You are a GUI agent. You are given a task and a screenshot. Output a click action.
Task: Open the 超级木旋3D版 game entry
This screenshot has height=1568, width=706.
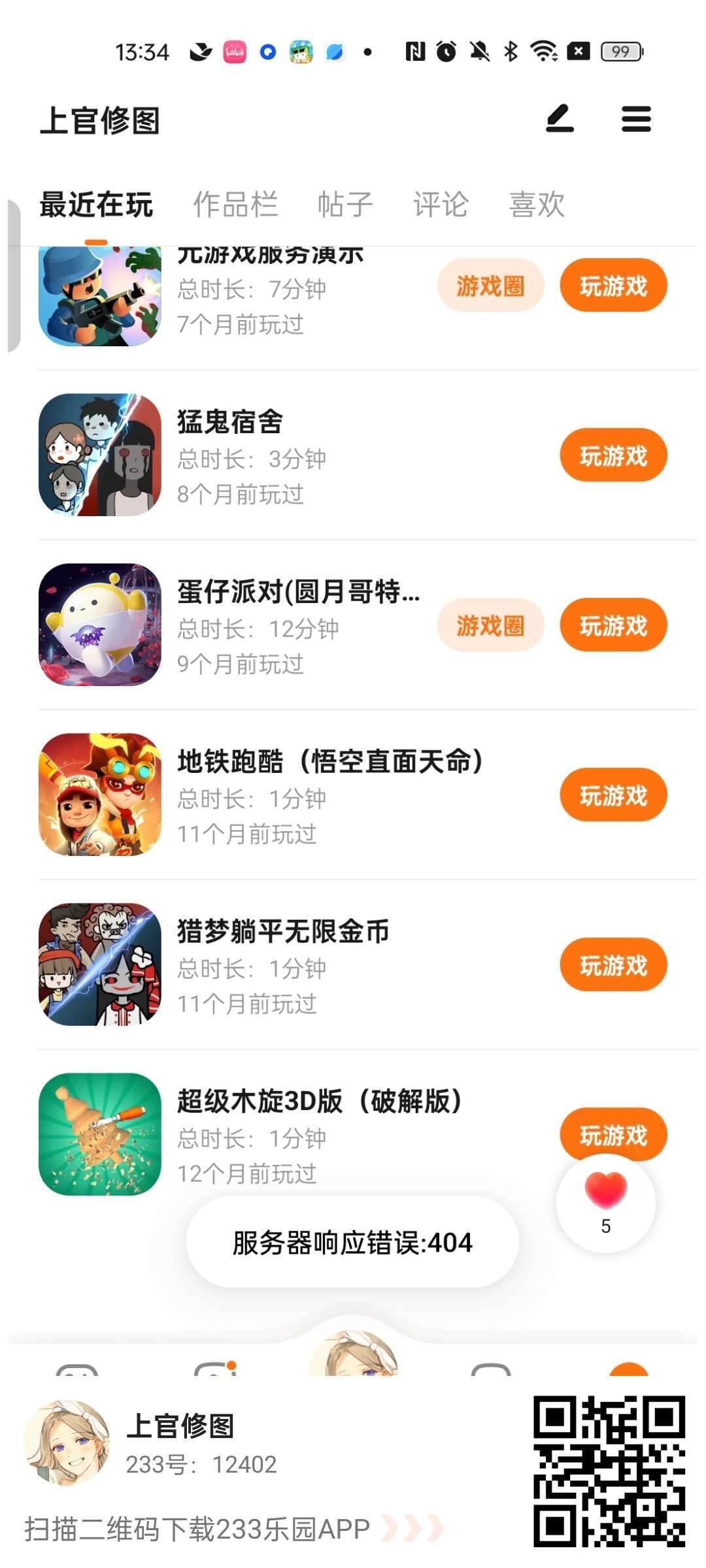pyautogui.click(x=319, y=1102)
